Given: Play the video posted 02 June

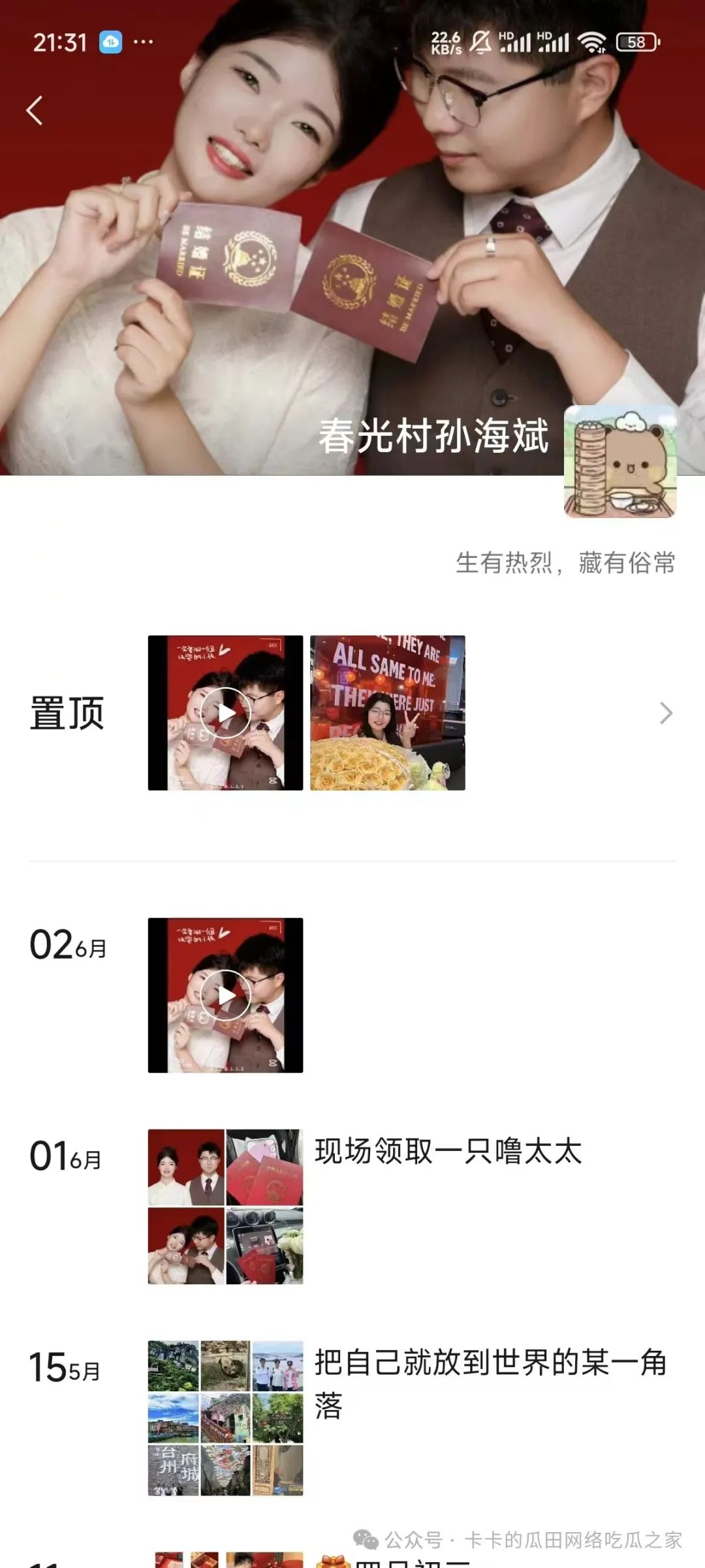Looking at the screenshot, I should point(225,995).
